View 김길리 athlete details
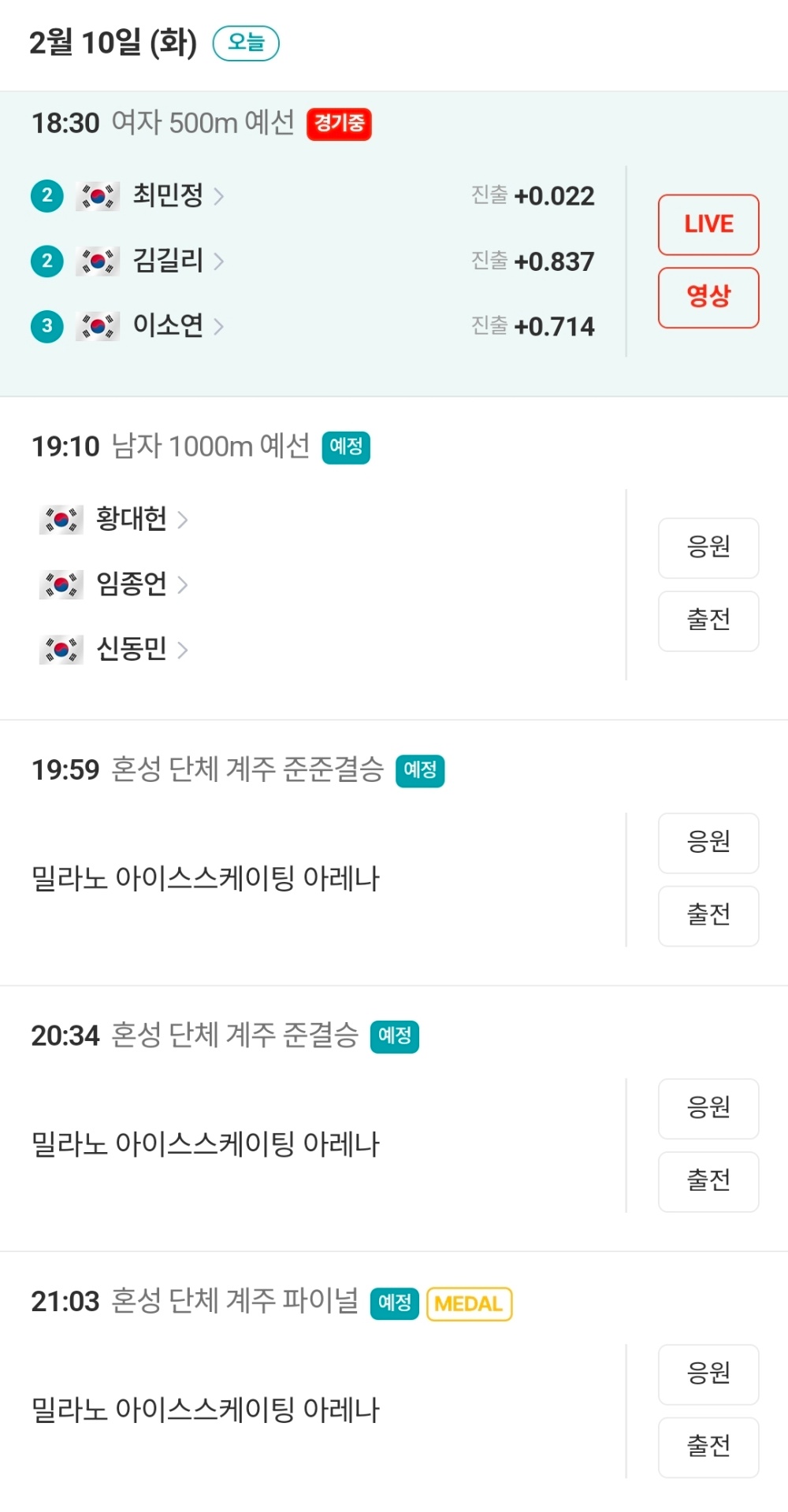788x1512 pixels. point(169,261)
